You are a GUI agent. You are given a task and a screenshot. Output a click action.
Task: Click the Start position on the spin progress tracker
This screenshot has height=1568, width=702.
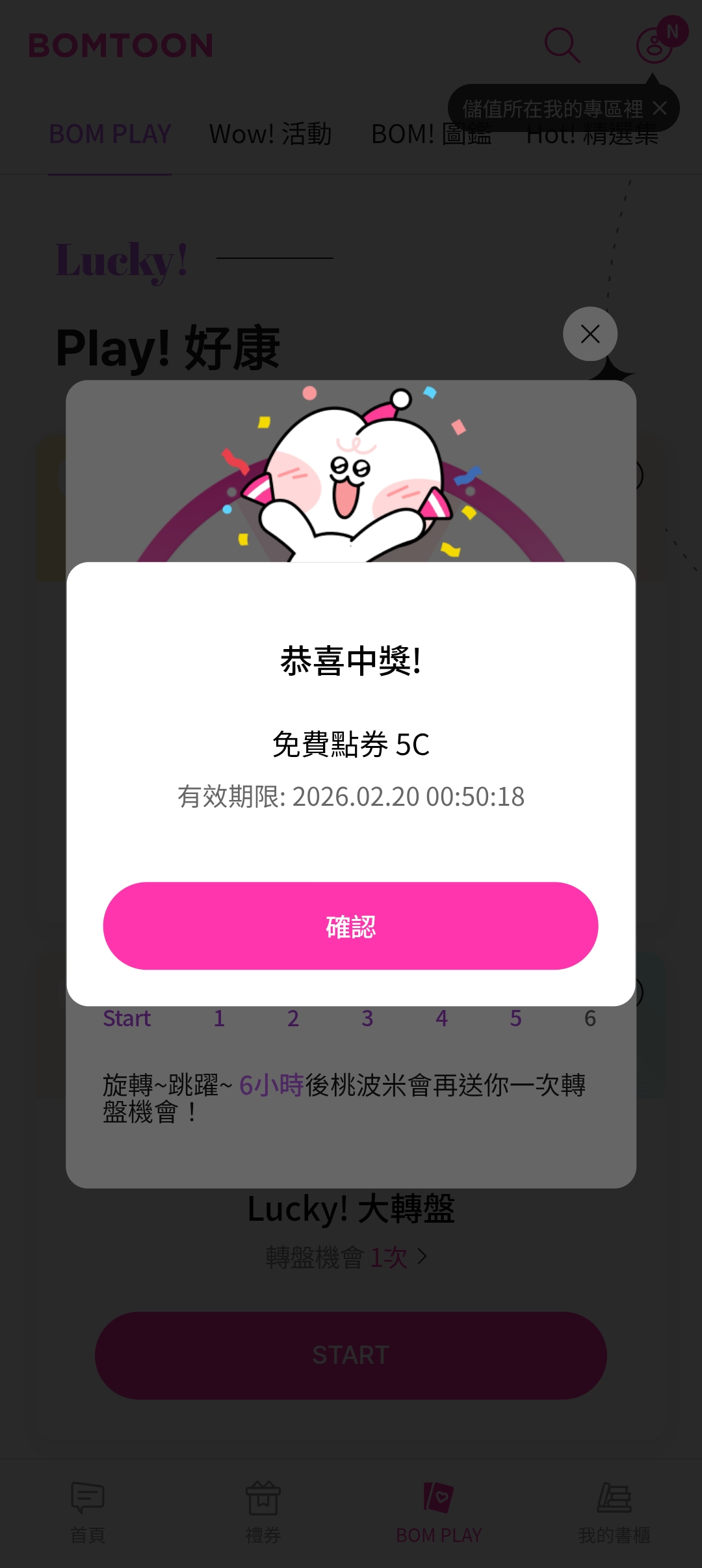[127, 1018]
